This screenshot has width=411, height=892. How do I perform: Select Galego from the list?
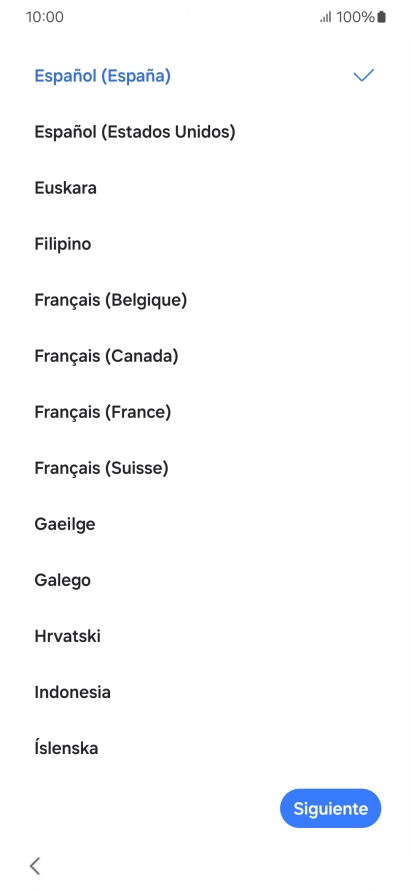coord(206,580)
